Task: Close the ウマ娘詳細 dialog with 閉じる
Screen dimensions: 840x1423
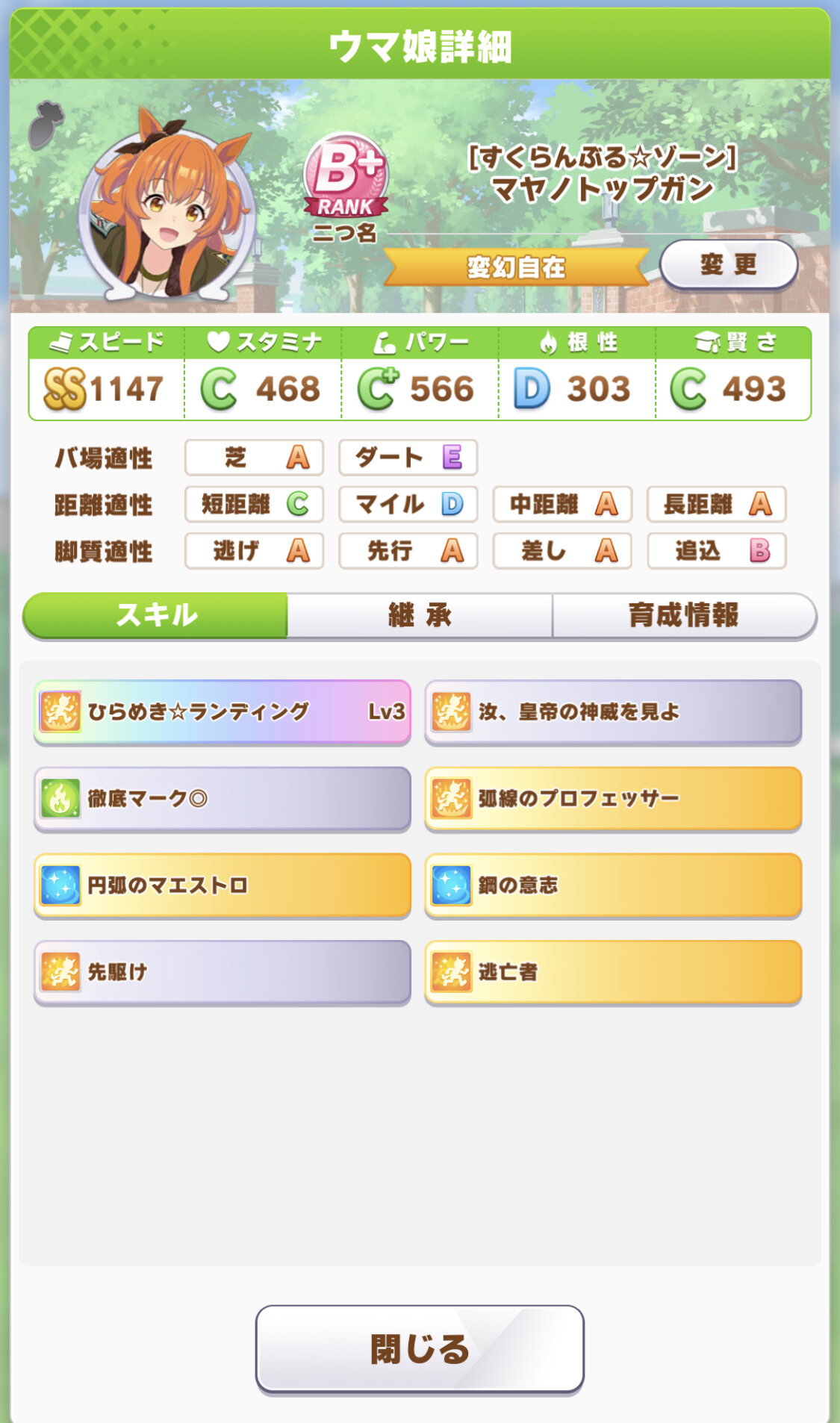Action: click(x=420, y=1348)
